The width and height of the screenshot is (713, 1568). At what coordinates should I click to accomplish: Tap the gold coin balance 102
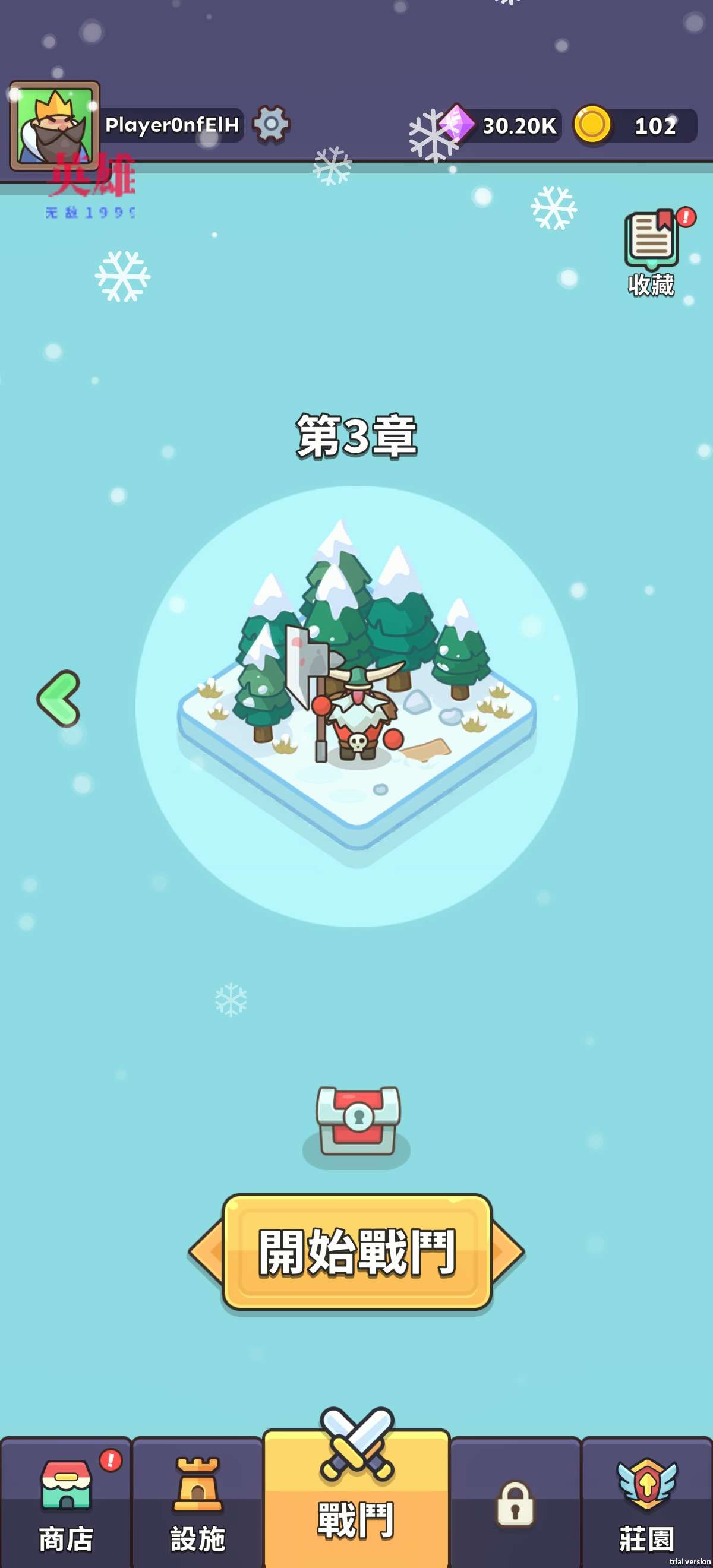[636, 125]
